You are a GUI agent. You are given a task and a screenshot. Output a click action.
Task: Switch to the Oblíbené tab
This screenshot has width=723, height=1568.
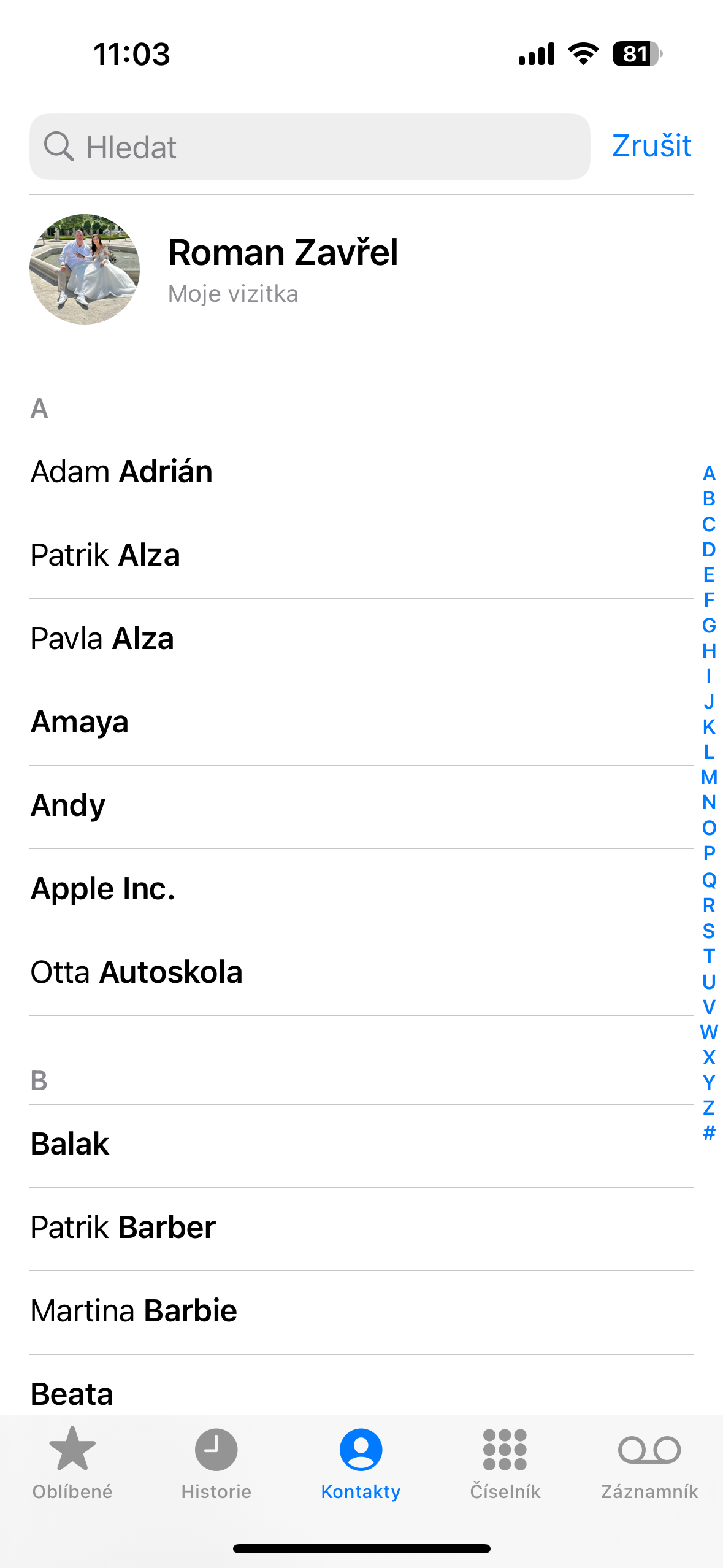[72, 1462]
